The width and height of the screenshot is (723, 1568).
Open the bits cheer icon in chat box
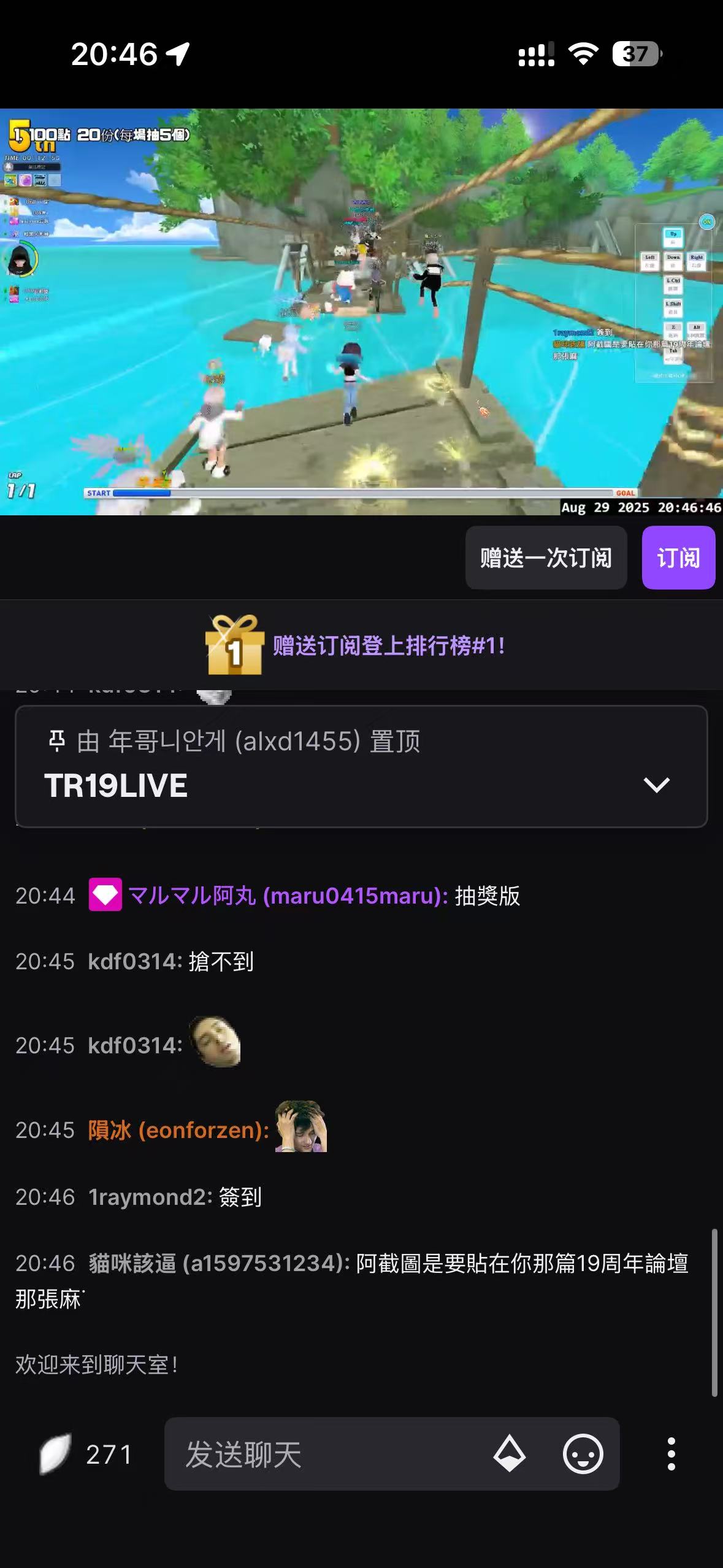510,1454
